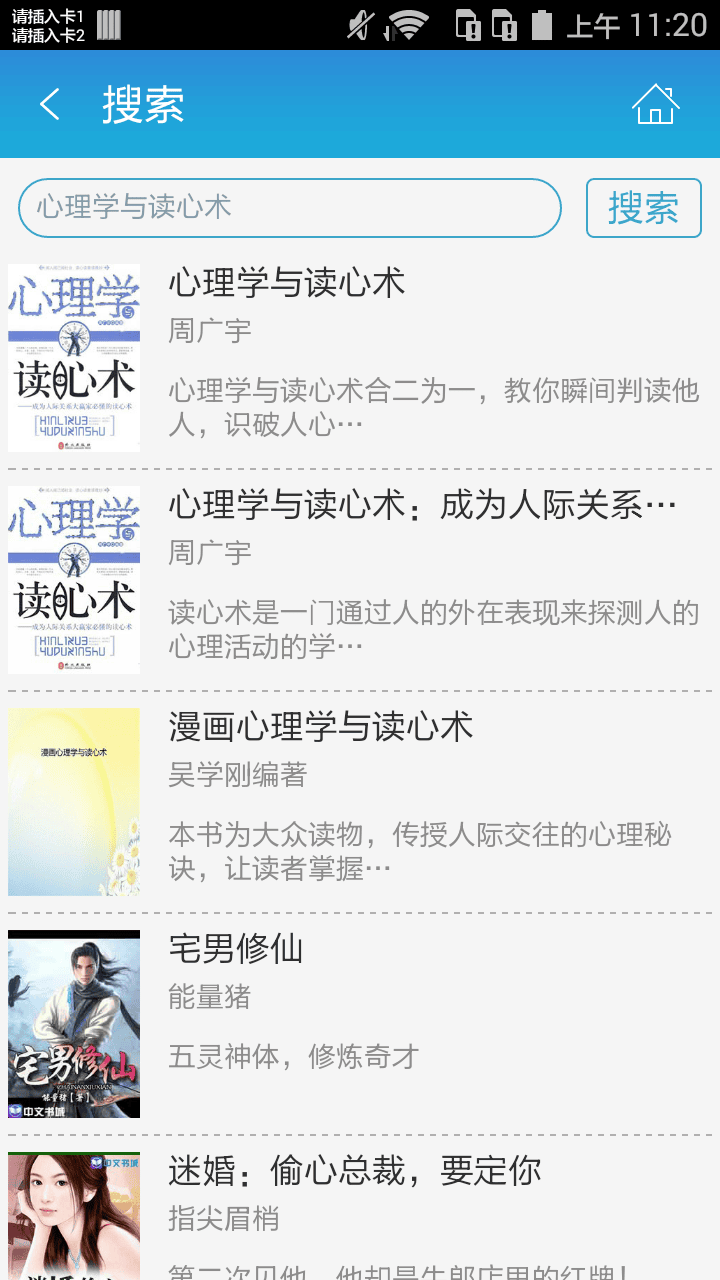Tap the 心理学与读心术 book cover thumbnail
This screenshot has height=1280, width=720.
pos(73,358)
